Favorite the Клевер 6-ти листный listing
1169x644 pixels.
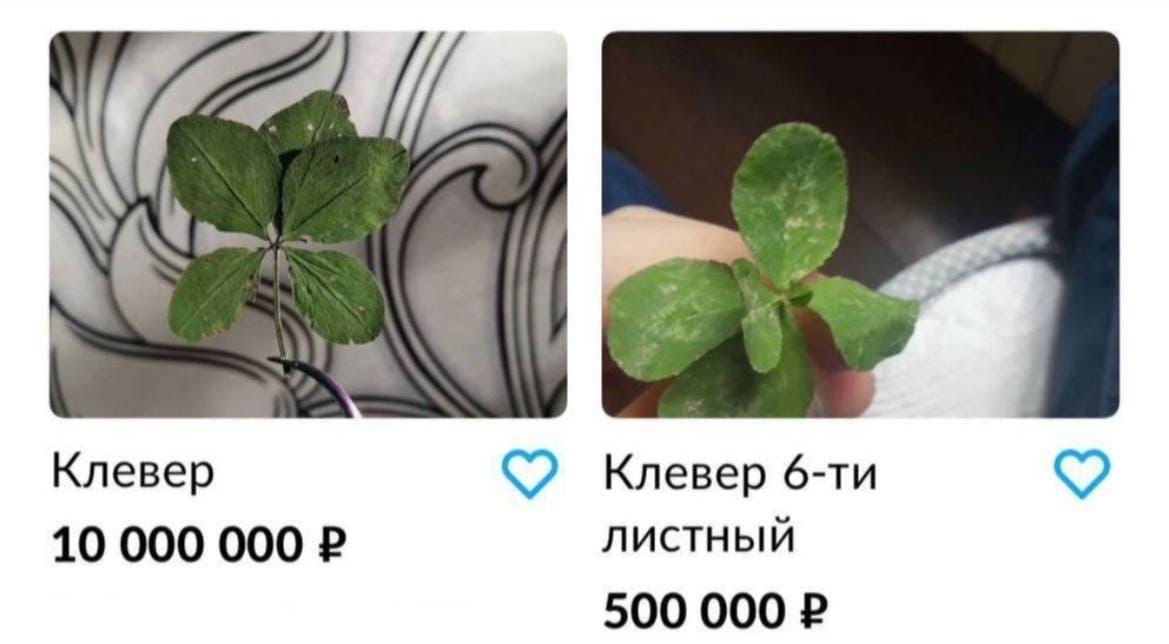click(x=1083, y=473)
